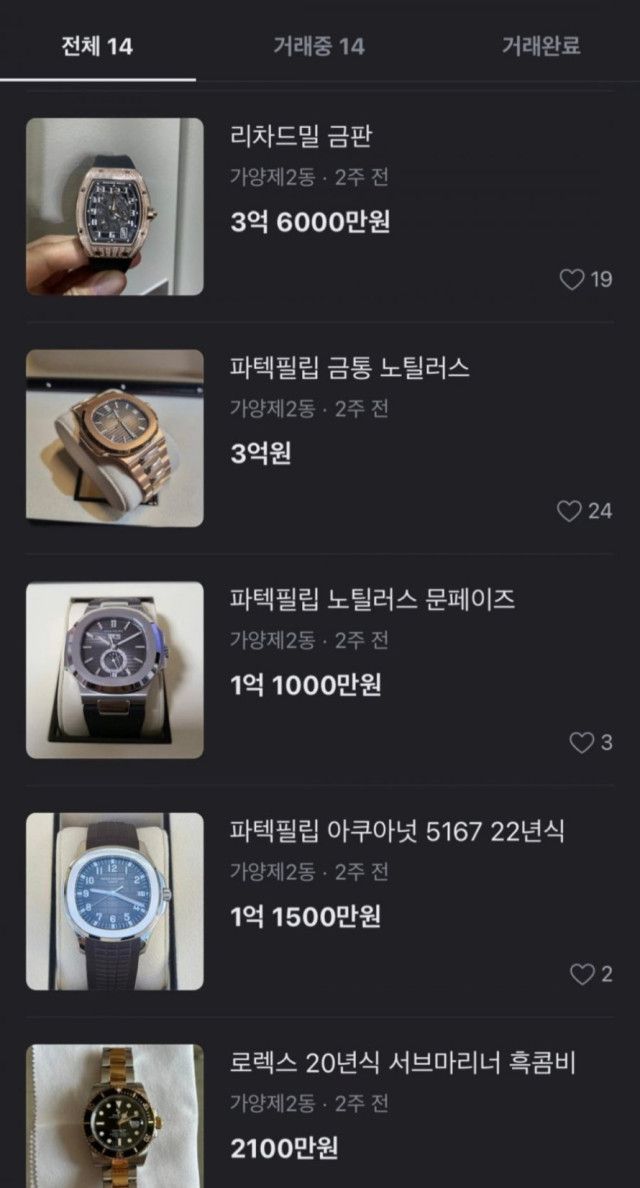Open the 파텍필립 금통 노틸러스 listing

349,368
